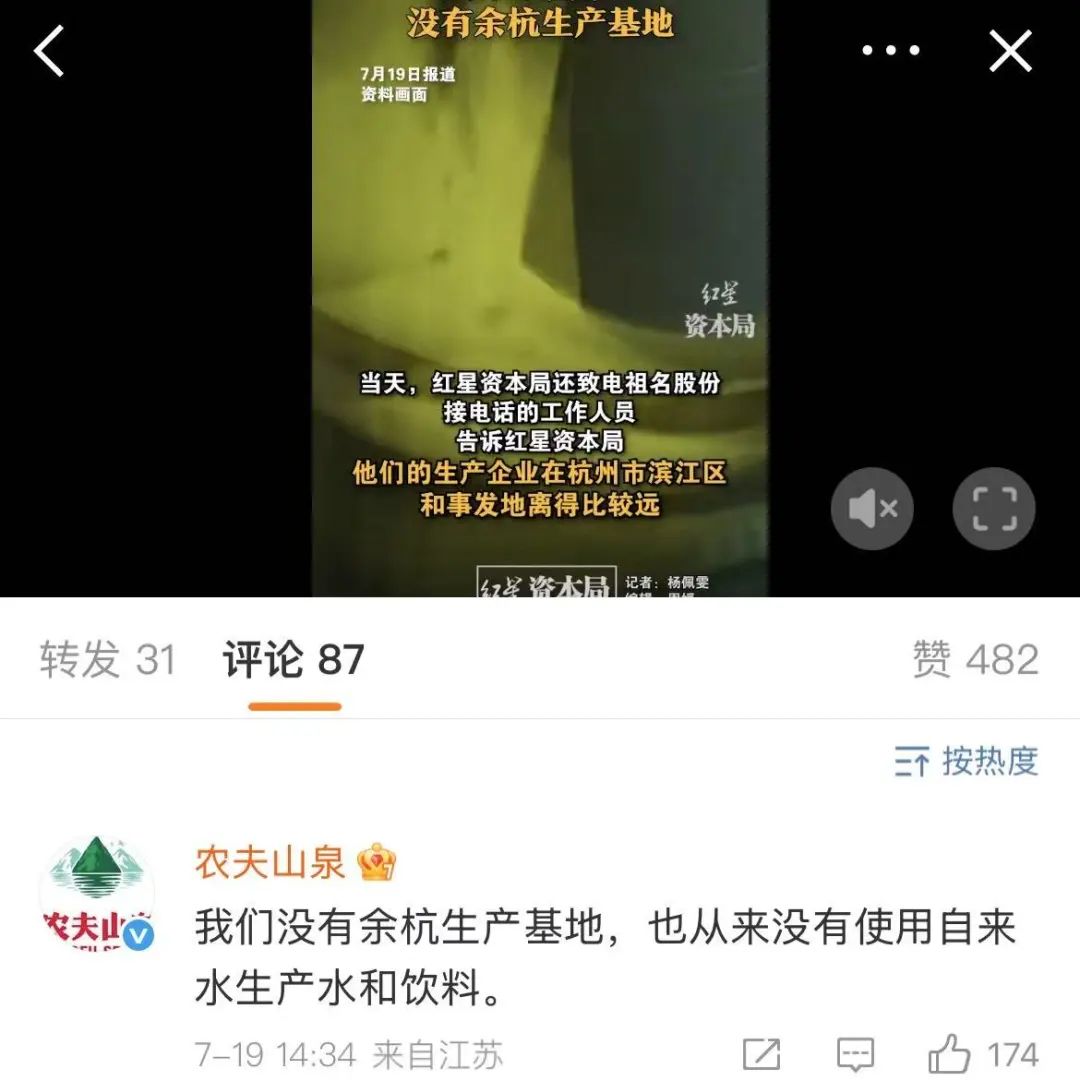Viewport: 1080px width, 1081px height.
Task: Reply to the 农夫山泉 comment
Action: click(x=855, y=1054)
